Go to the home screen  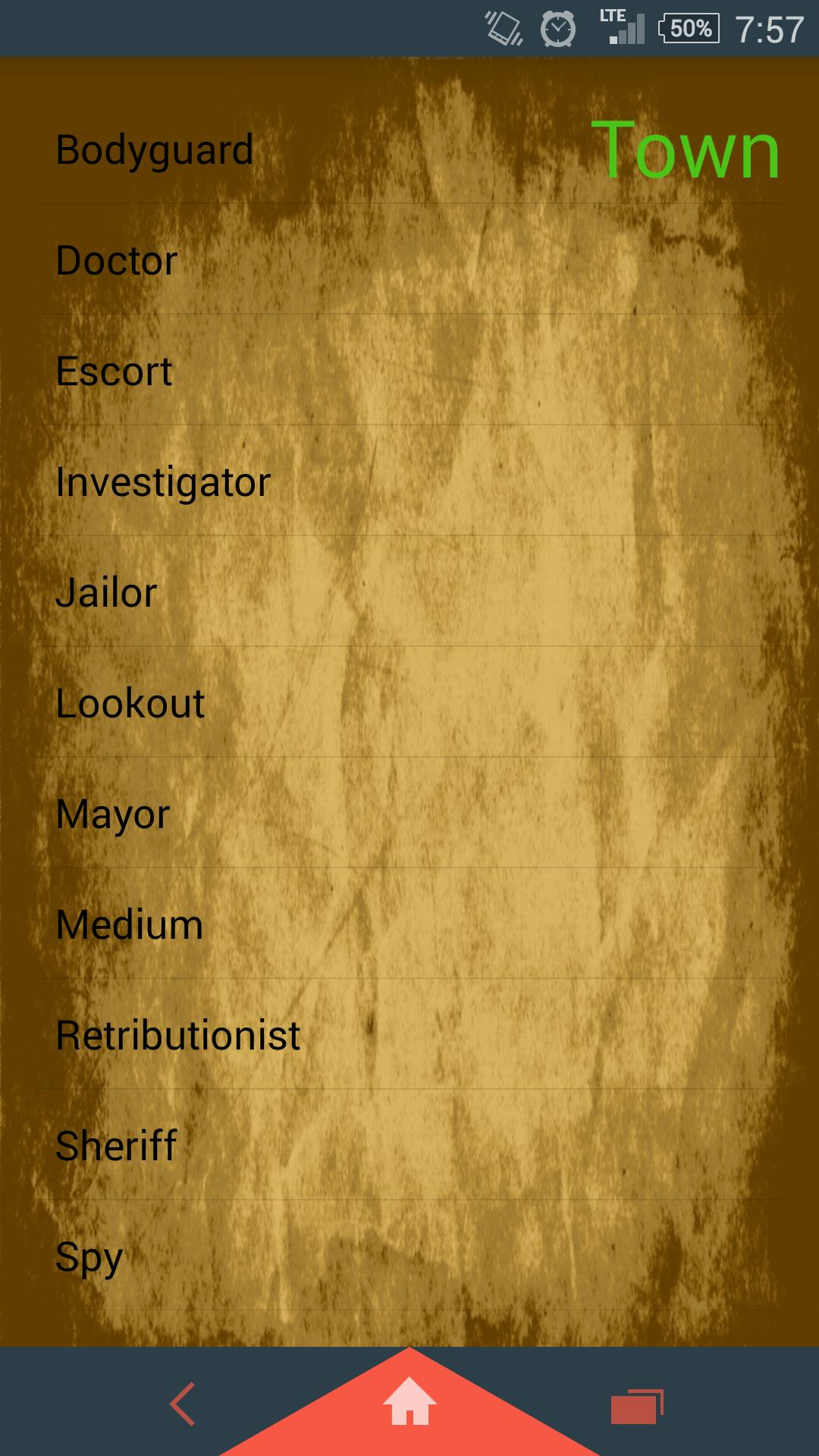[x=409, y=1401]
